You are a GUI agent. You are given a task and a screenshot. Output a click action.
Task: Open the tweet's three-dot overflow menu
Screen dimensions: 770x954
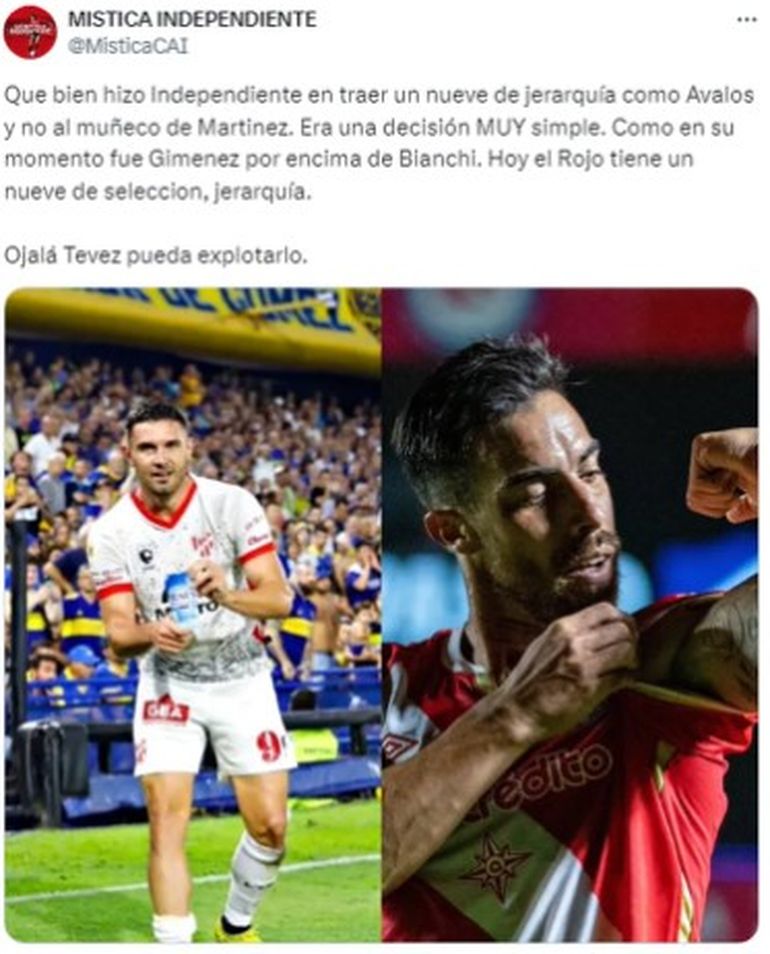pos(746,20)
